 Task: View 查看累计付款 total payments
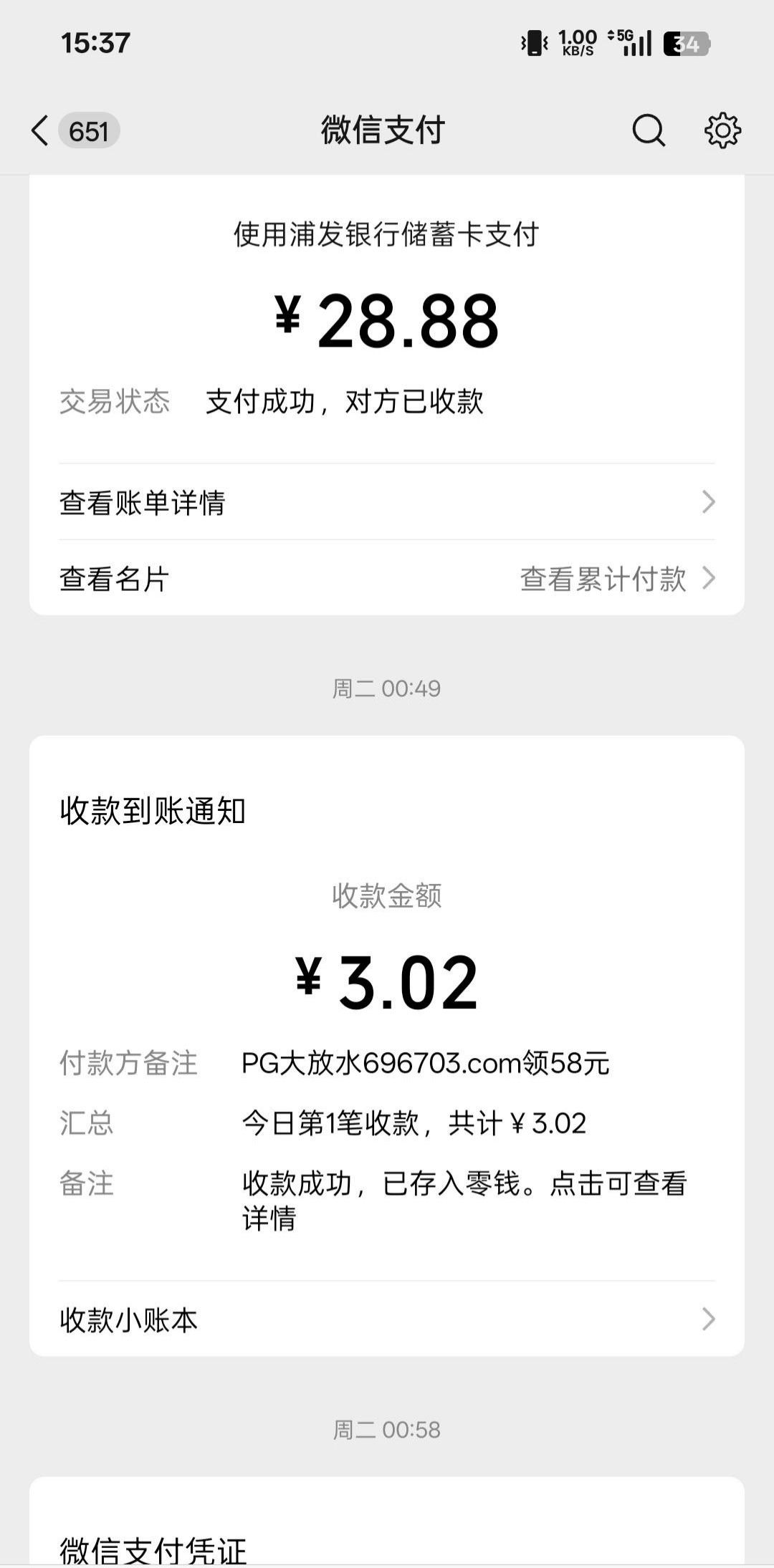(x=616, y=579)
